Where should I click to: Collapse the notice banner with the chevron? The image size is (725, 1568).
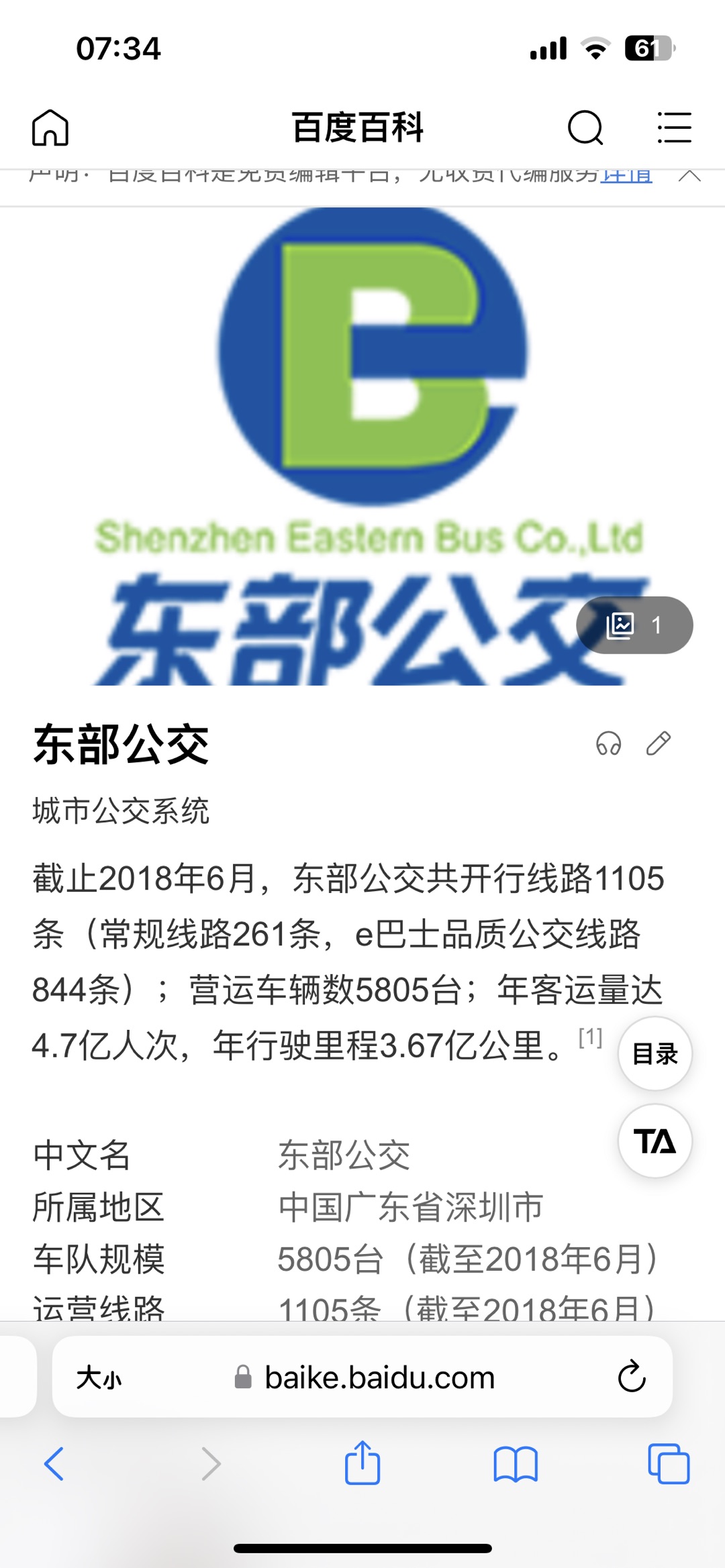click(689, 177)
